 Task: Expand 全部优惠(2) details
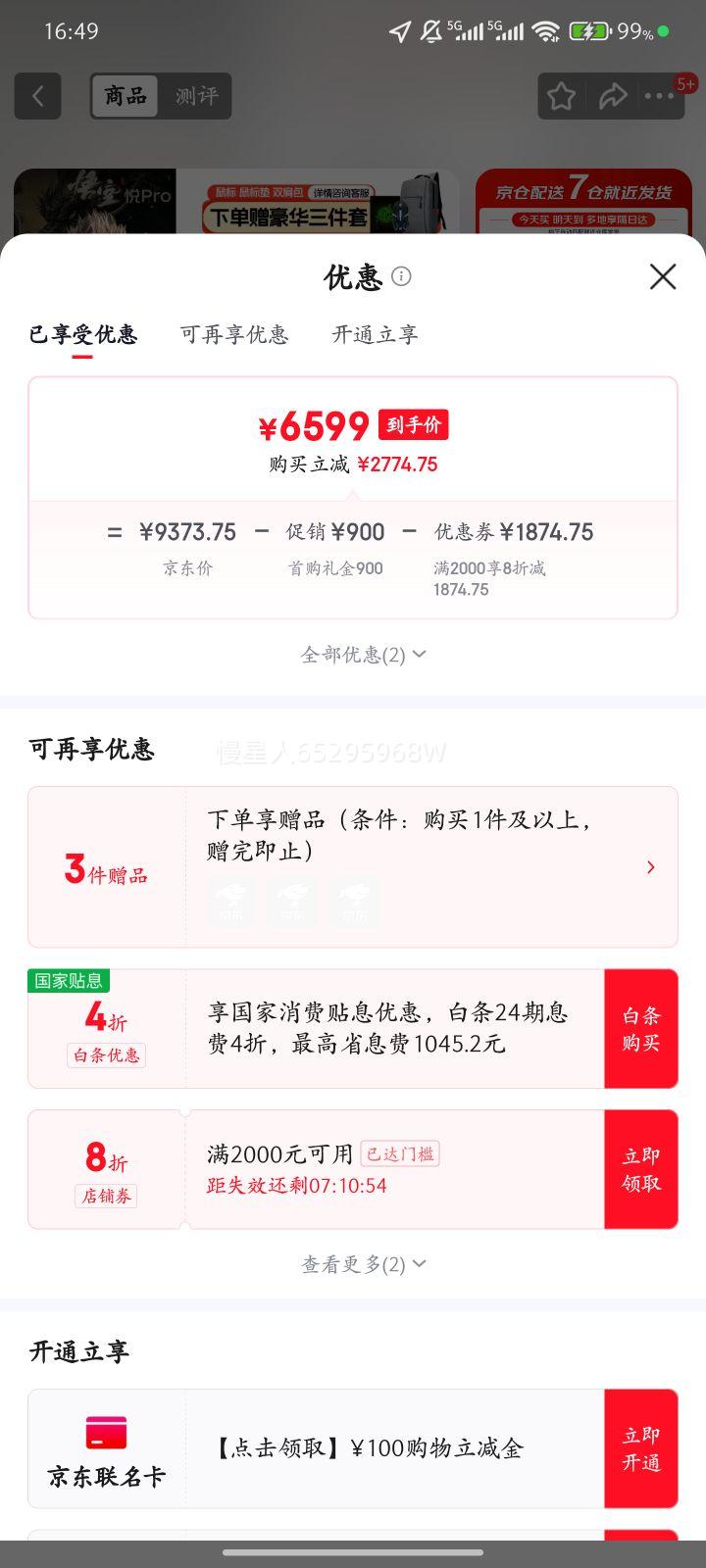(364, 654)
